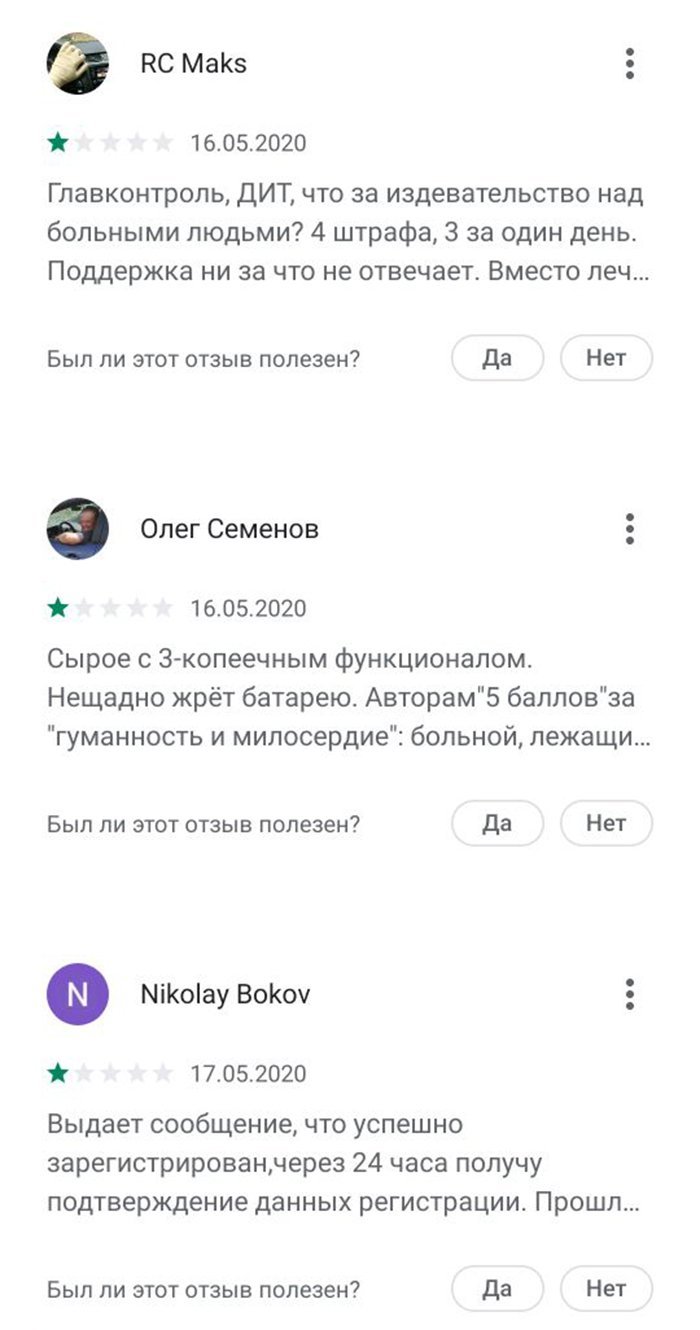Vote Да on Nikolay Bokov's review

tap(497, 1289)
